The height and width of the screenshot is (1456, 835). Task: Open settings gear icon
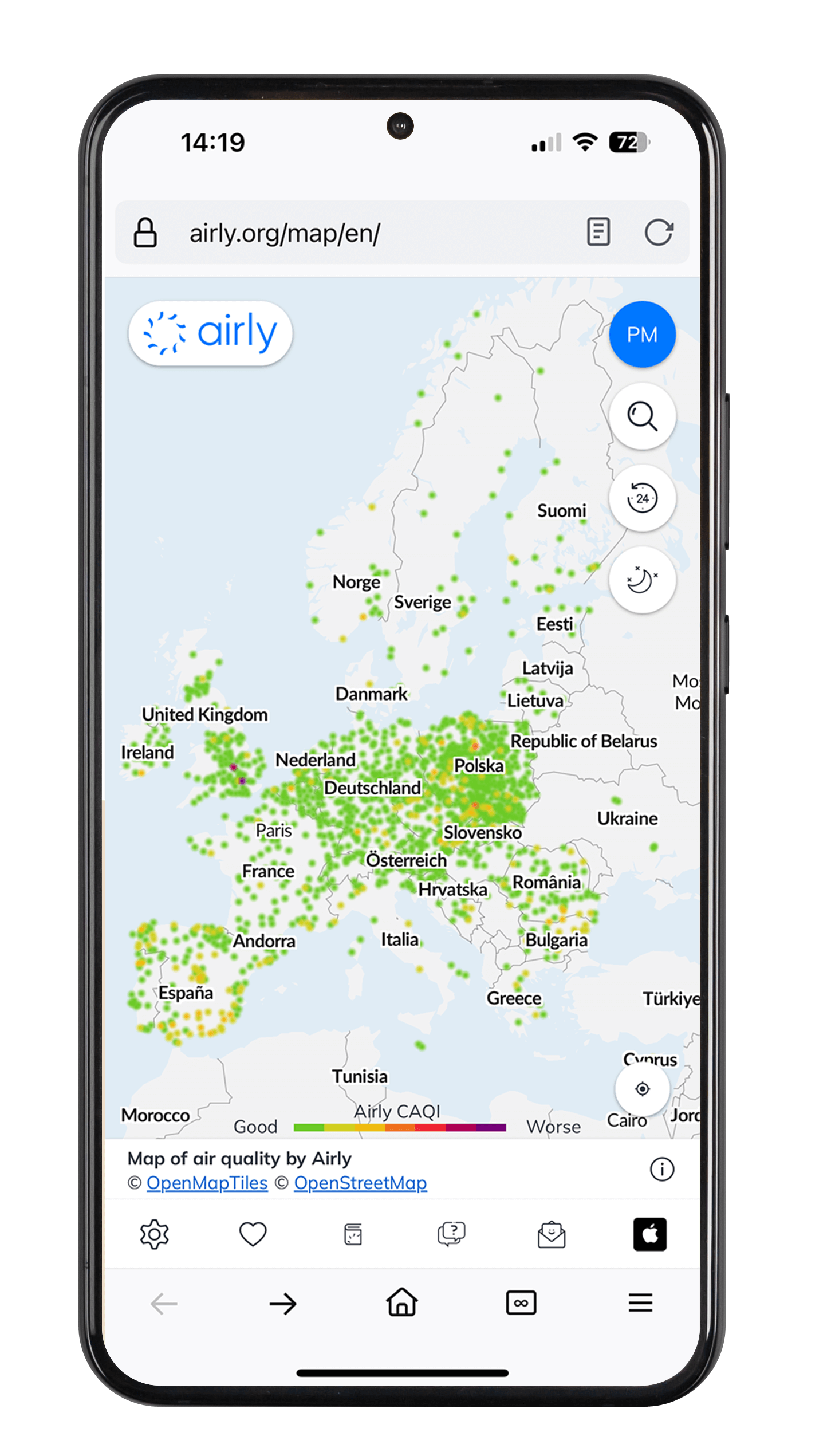[x=154, y=1234]
